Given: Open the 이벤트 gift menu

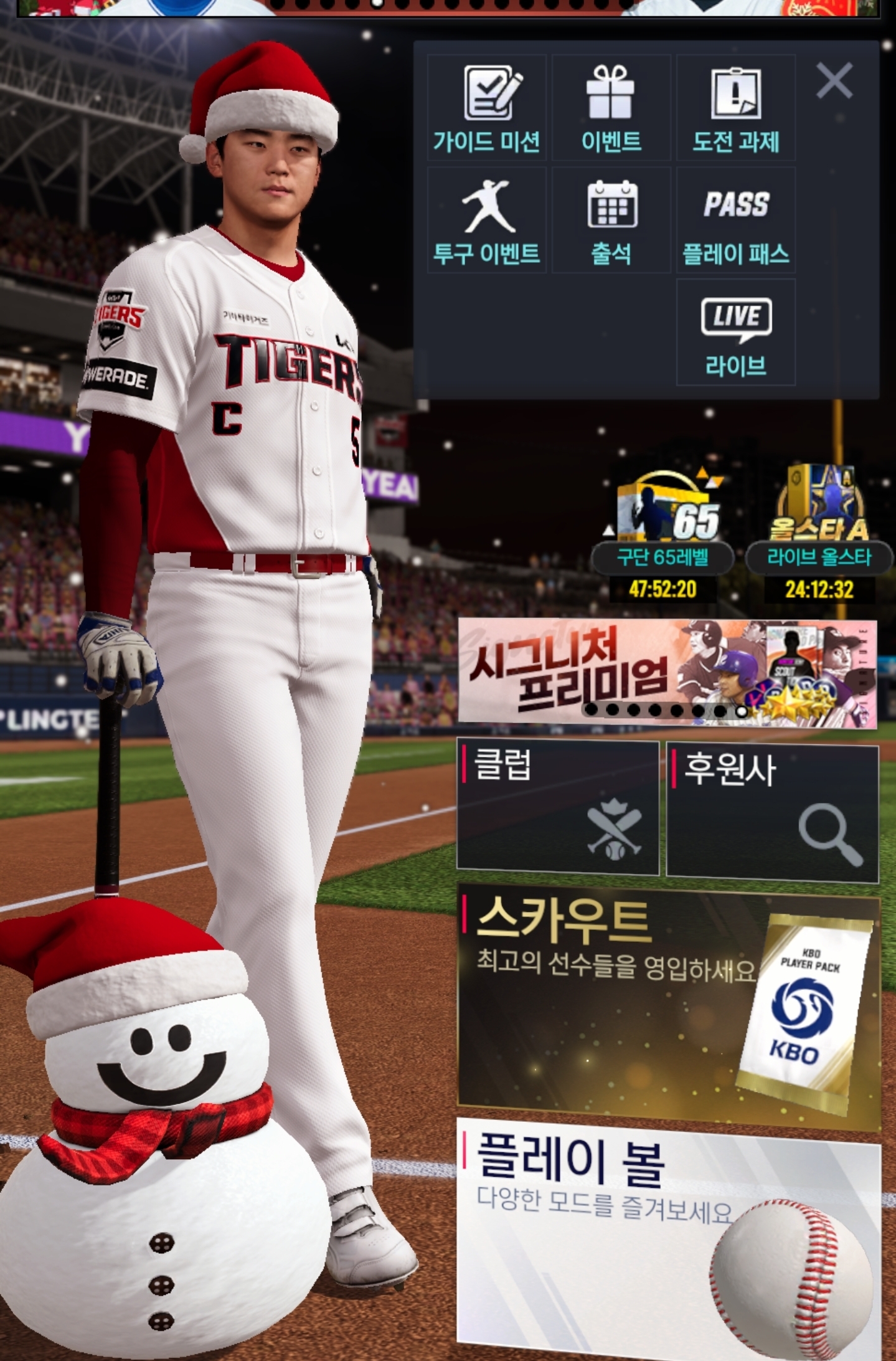Looking at the screenshot, I should pos(611,108).
